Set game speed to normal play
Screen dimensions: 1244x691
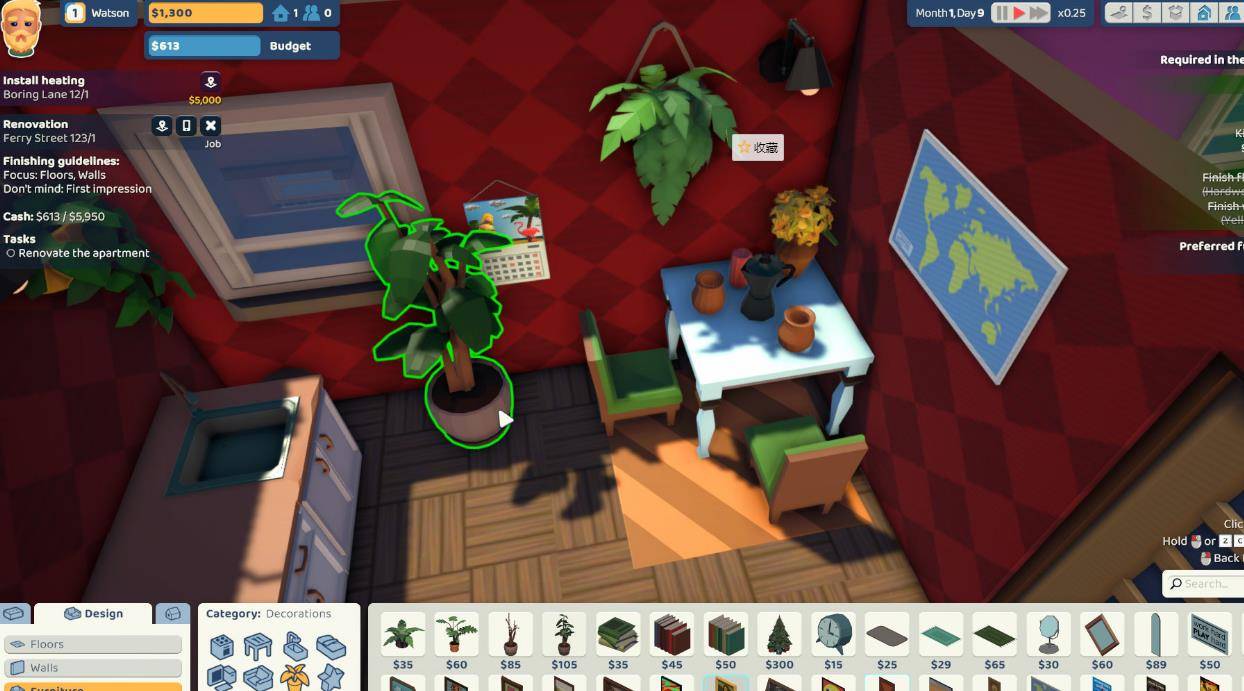tap(1019, 13)
